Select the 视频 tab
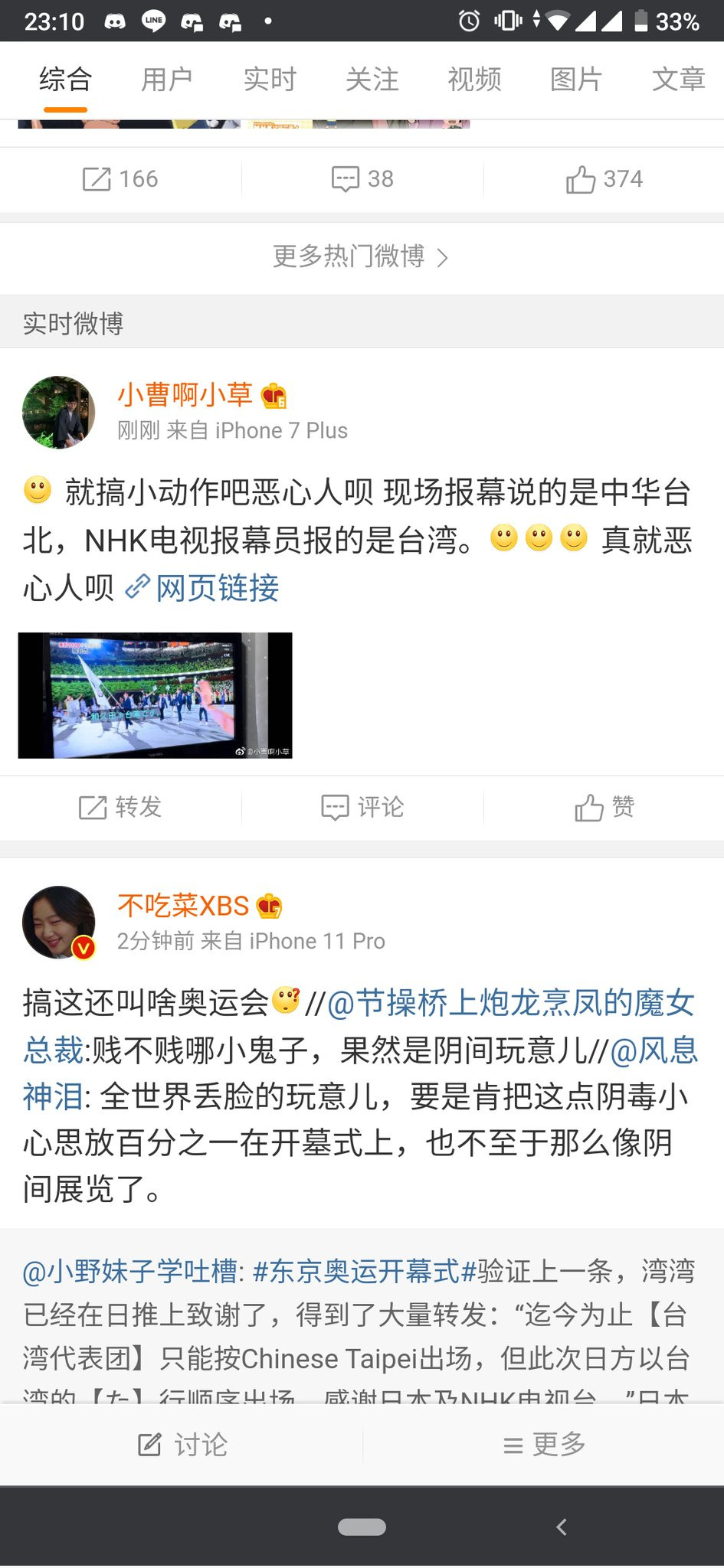Viewport: 724px width, 1568px height. tap(474, 80)
